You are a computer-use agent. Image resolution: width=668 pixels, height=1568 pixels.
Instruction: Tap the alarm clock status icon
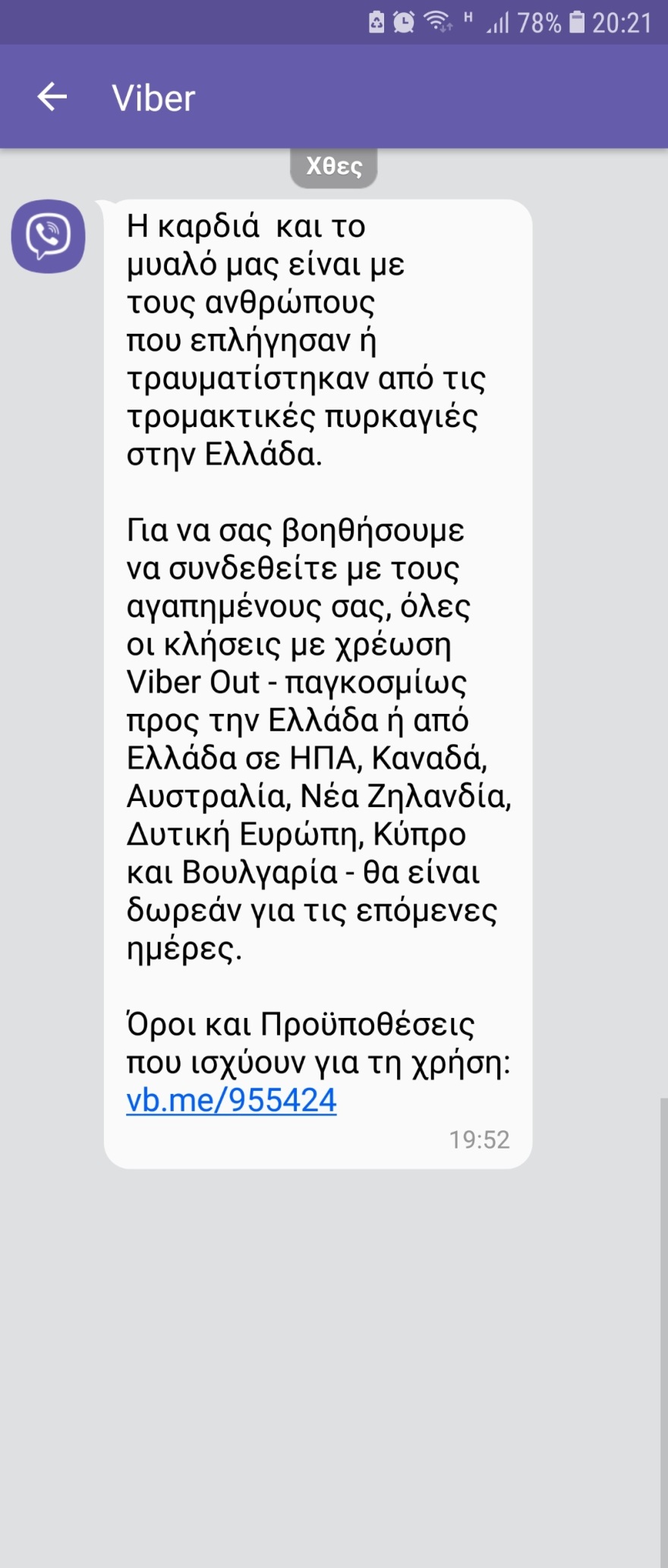(404, 21)
